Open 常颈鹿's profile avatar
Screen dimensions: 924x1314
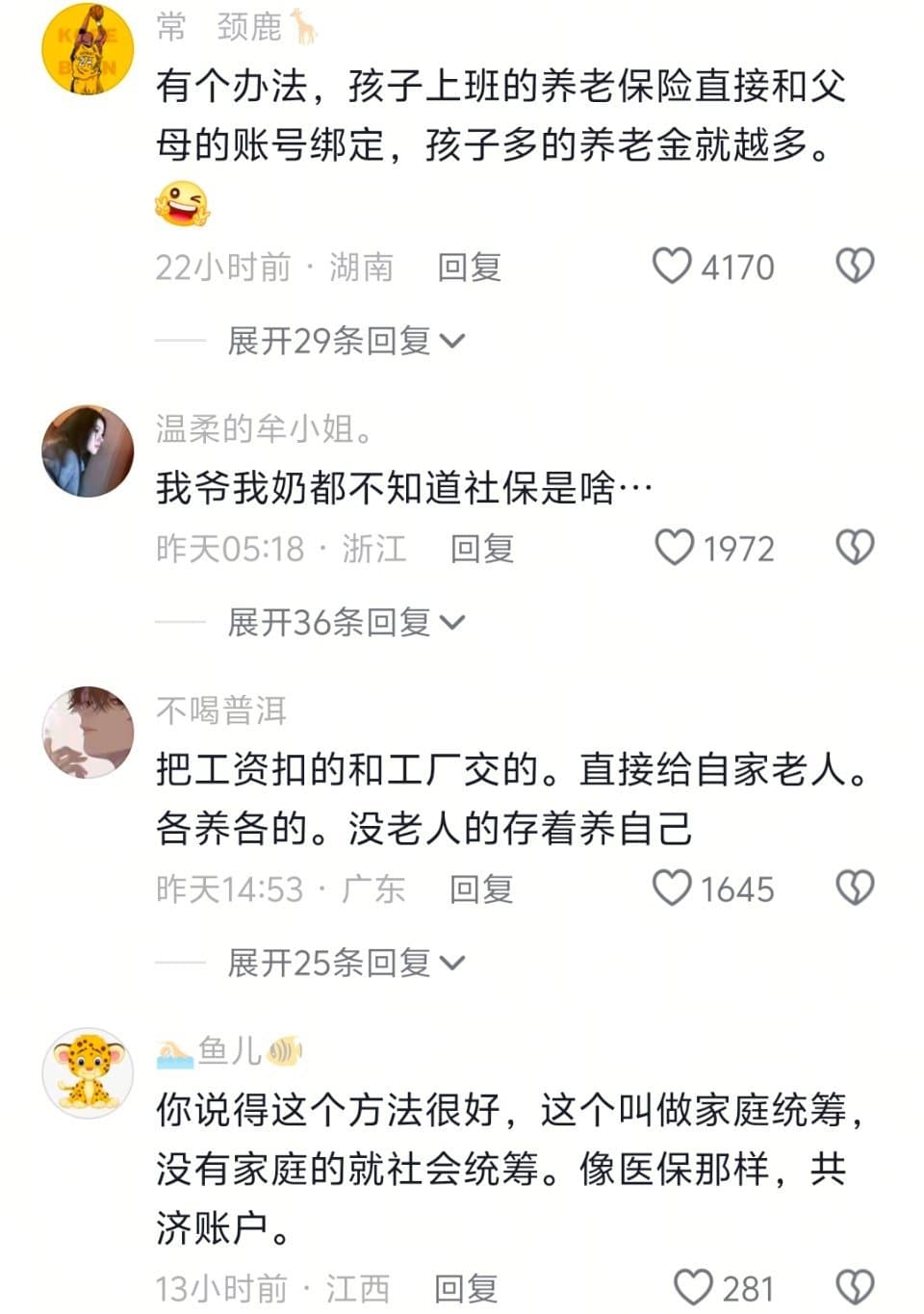[x=88, y=48]
